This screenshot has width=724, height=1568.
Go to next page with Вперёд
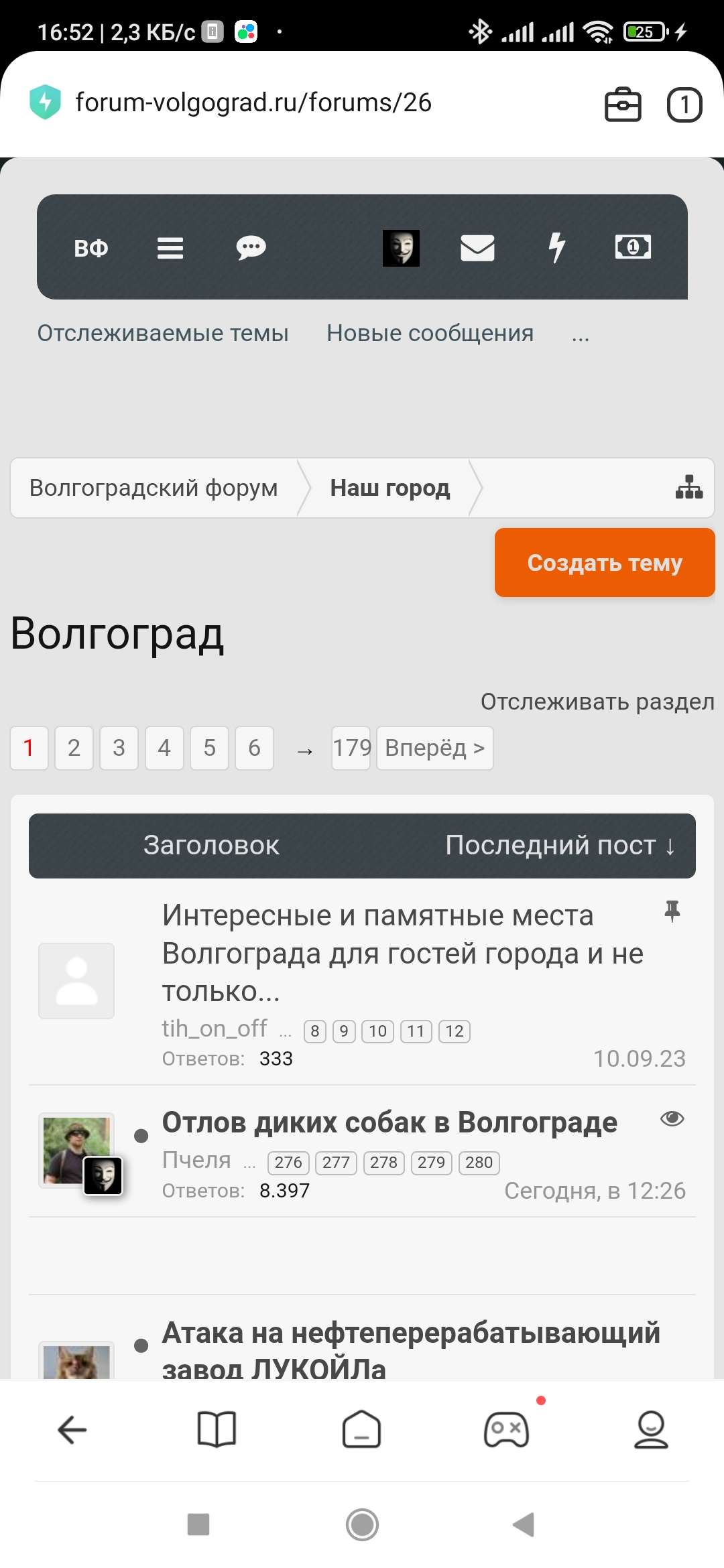434,748
